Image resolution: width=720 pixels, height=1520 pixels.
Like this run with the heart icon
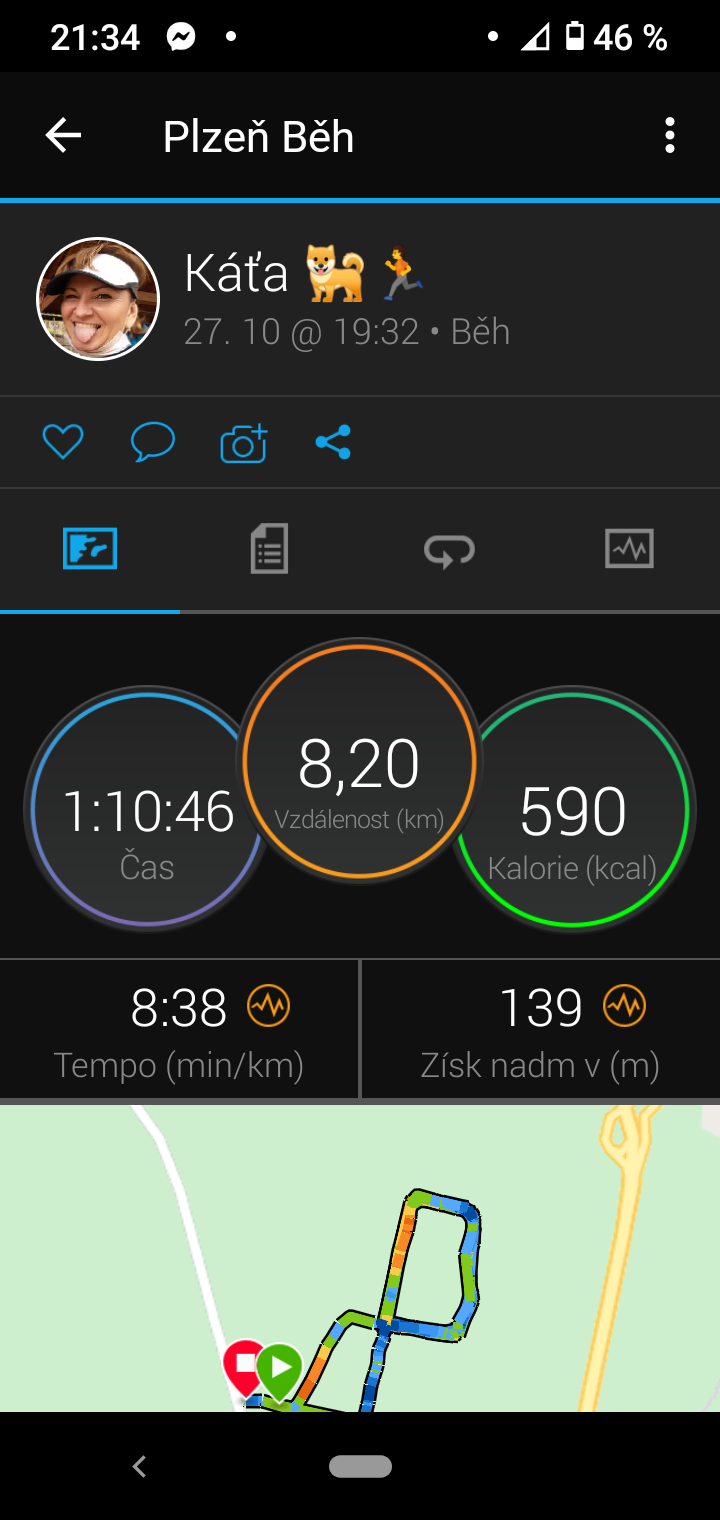click(63, 442)
